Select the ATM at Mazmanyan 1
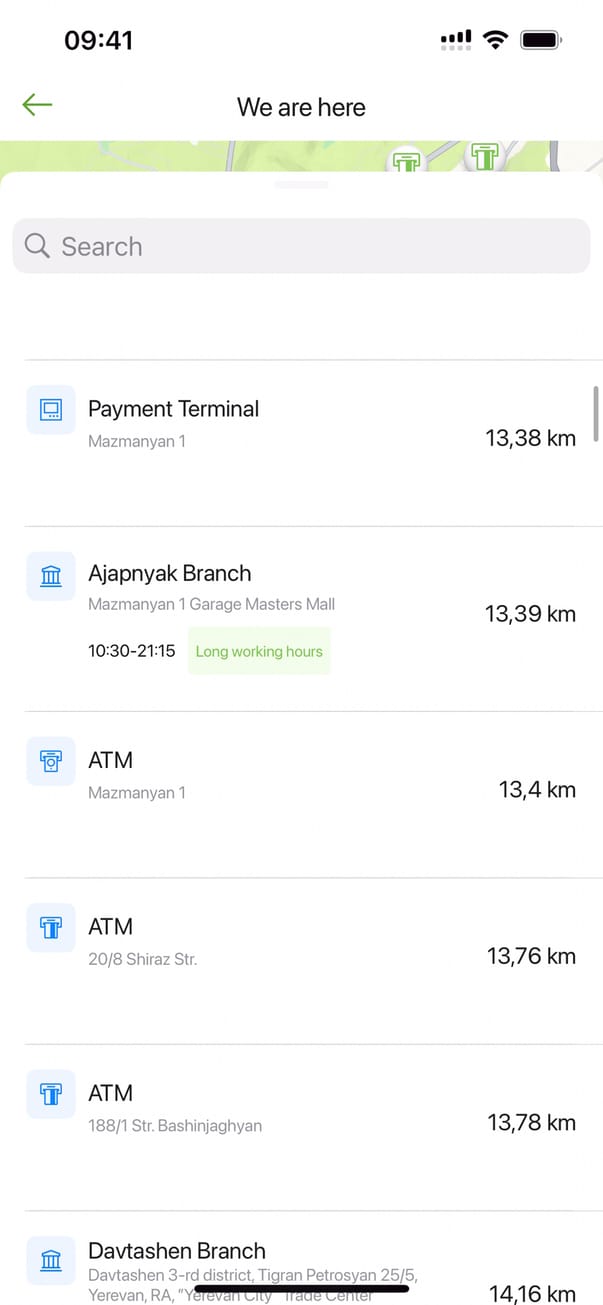This screenshot has height=1305, width=603. [300, 776]
